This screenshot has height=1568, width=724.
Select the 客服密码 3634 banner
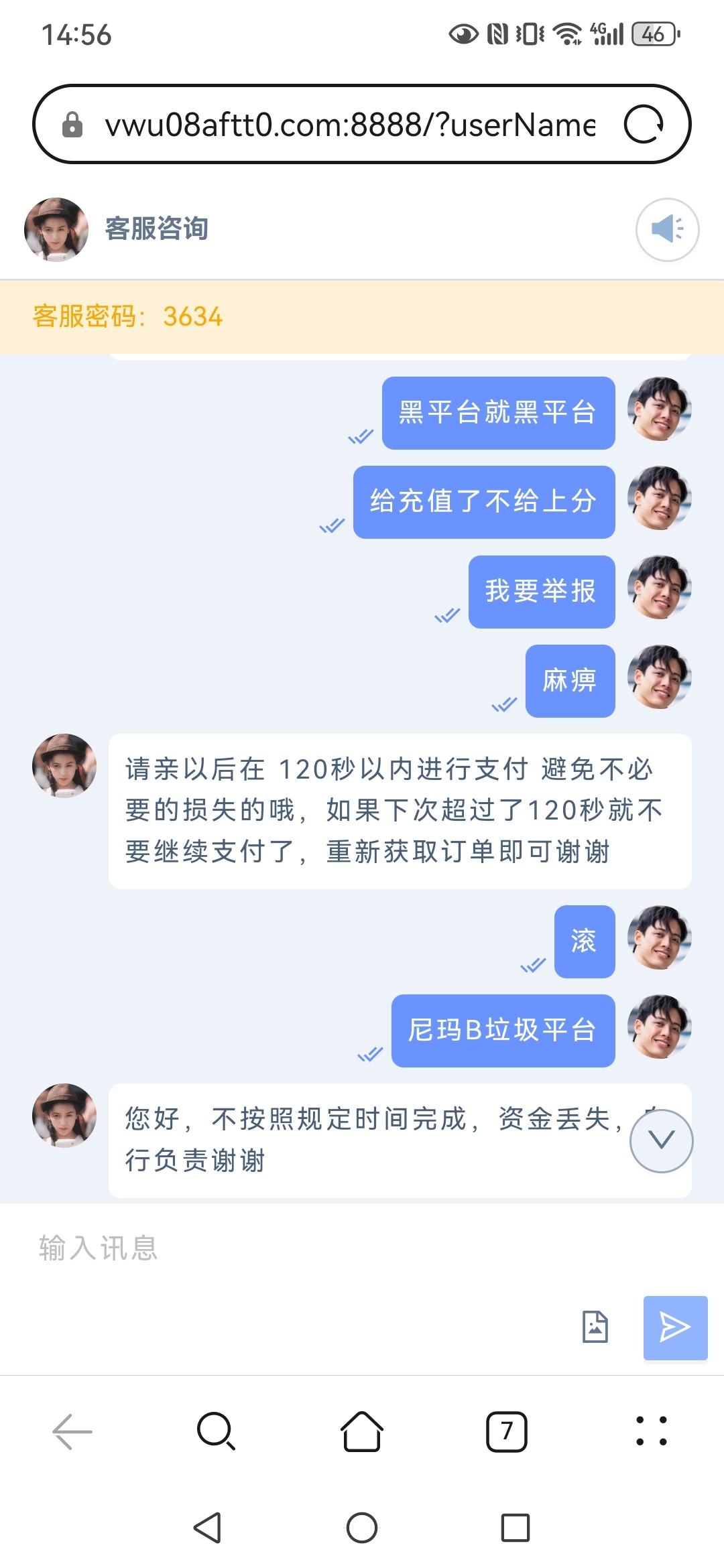(126, 316)
